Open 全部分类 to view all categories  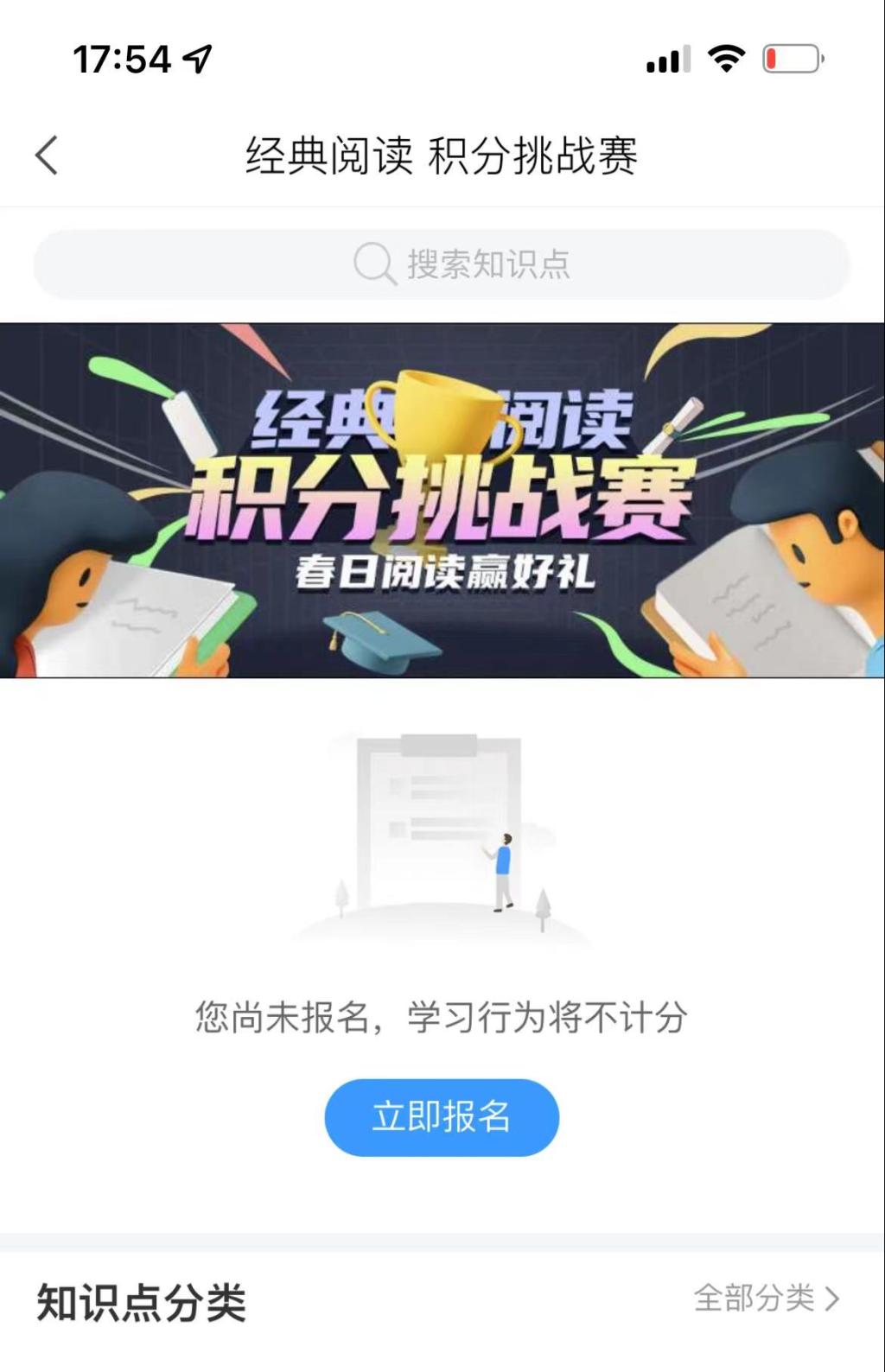[x=766, y=1298]
